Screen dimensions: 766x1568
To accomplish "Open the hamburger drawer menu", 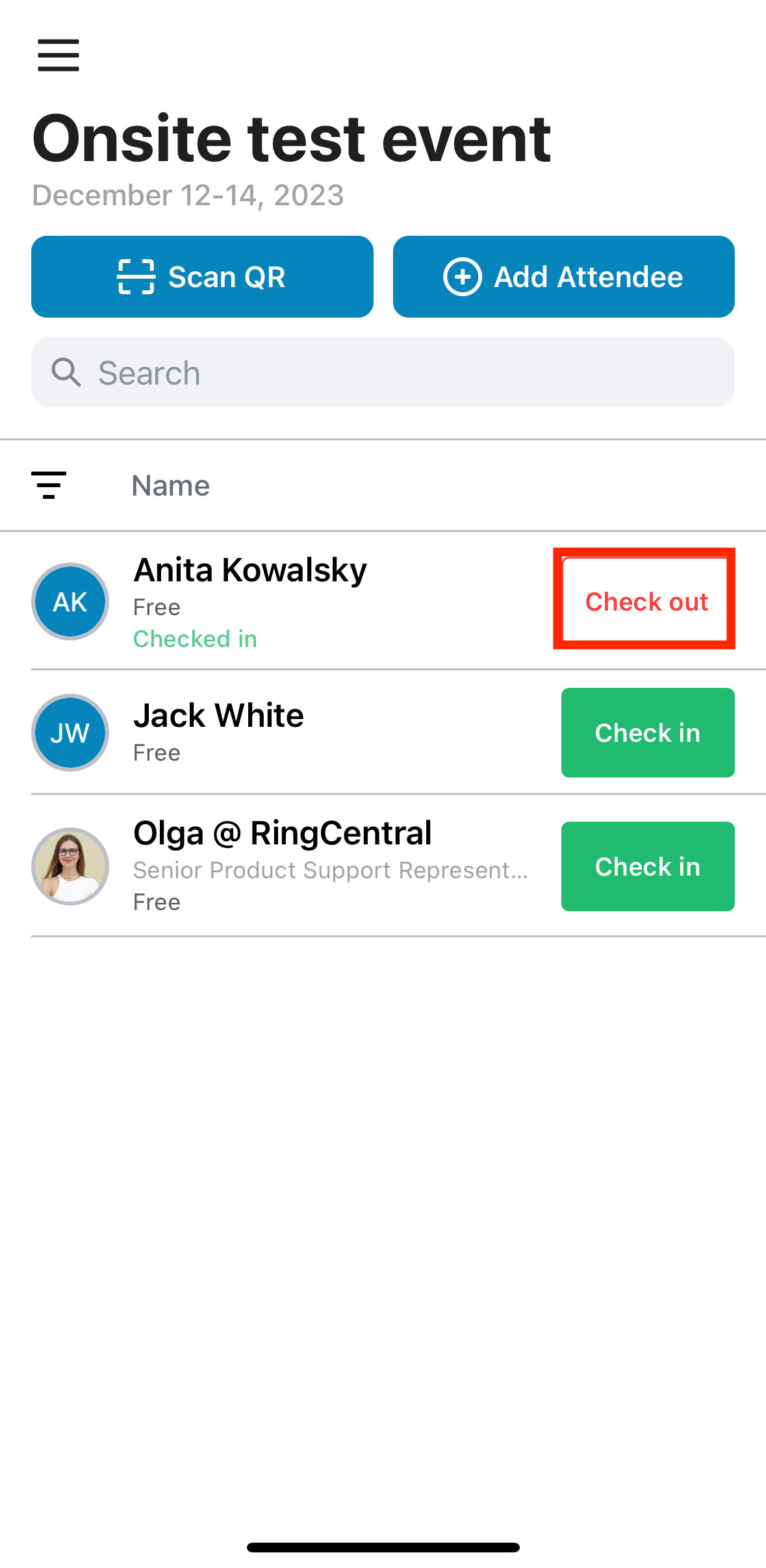I will [x=58, y=55].
